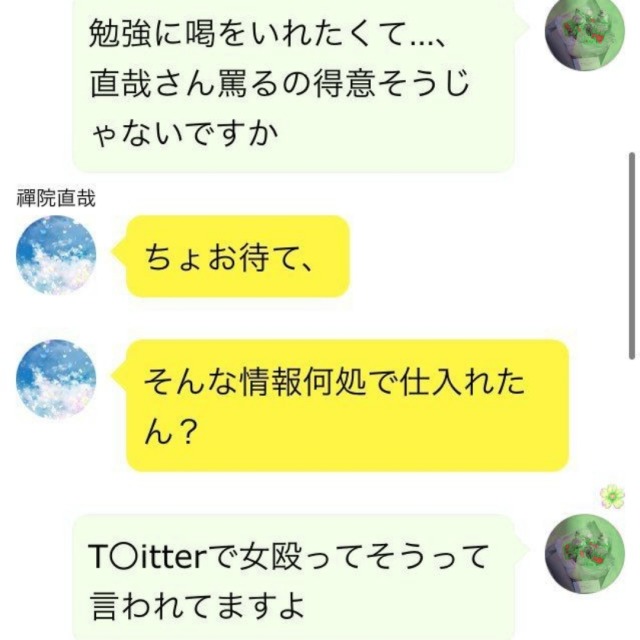Image resolution: width=640 pixels, height=640 pixels.
Task: Open green avatar next to 勉強に喝を message
Action: pos(584,30)
